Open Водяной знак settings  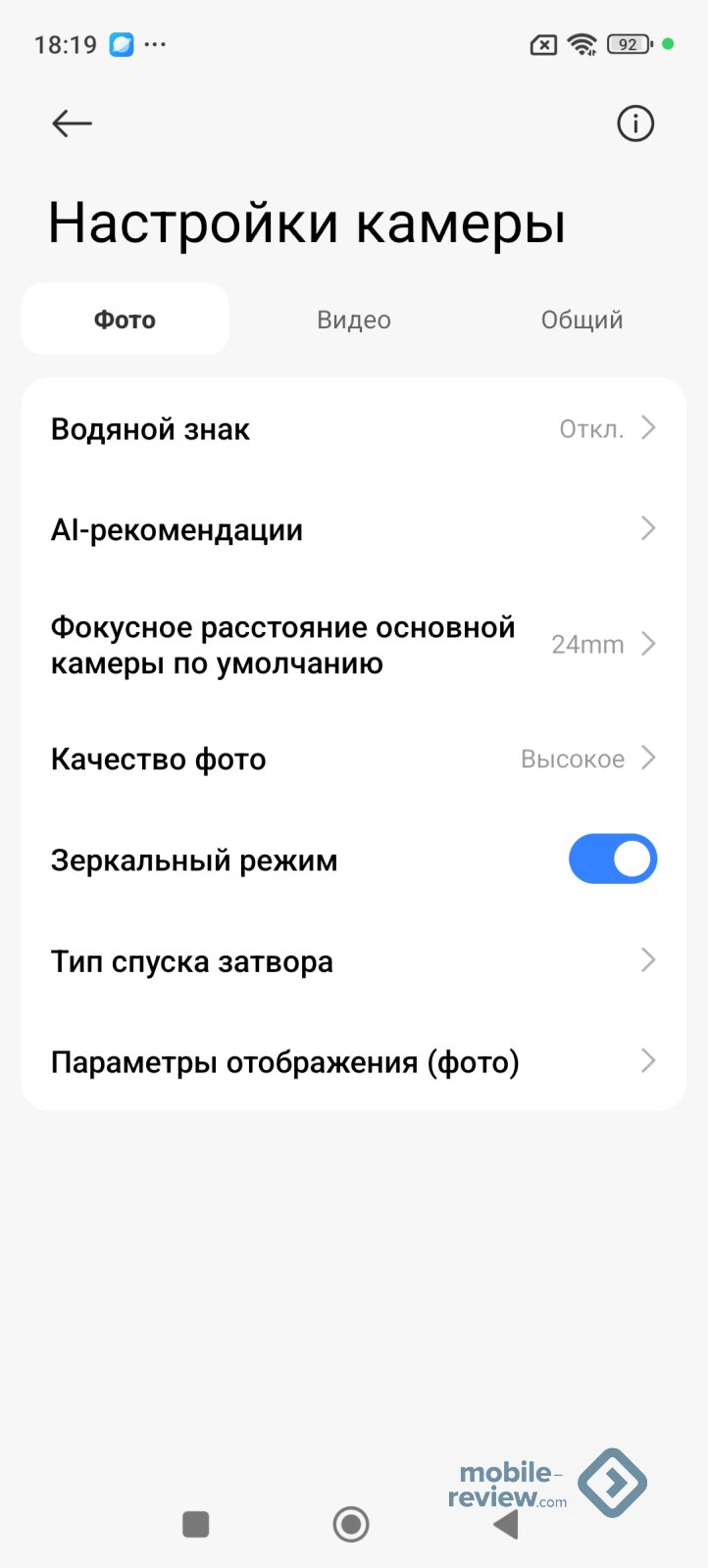353,429
